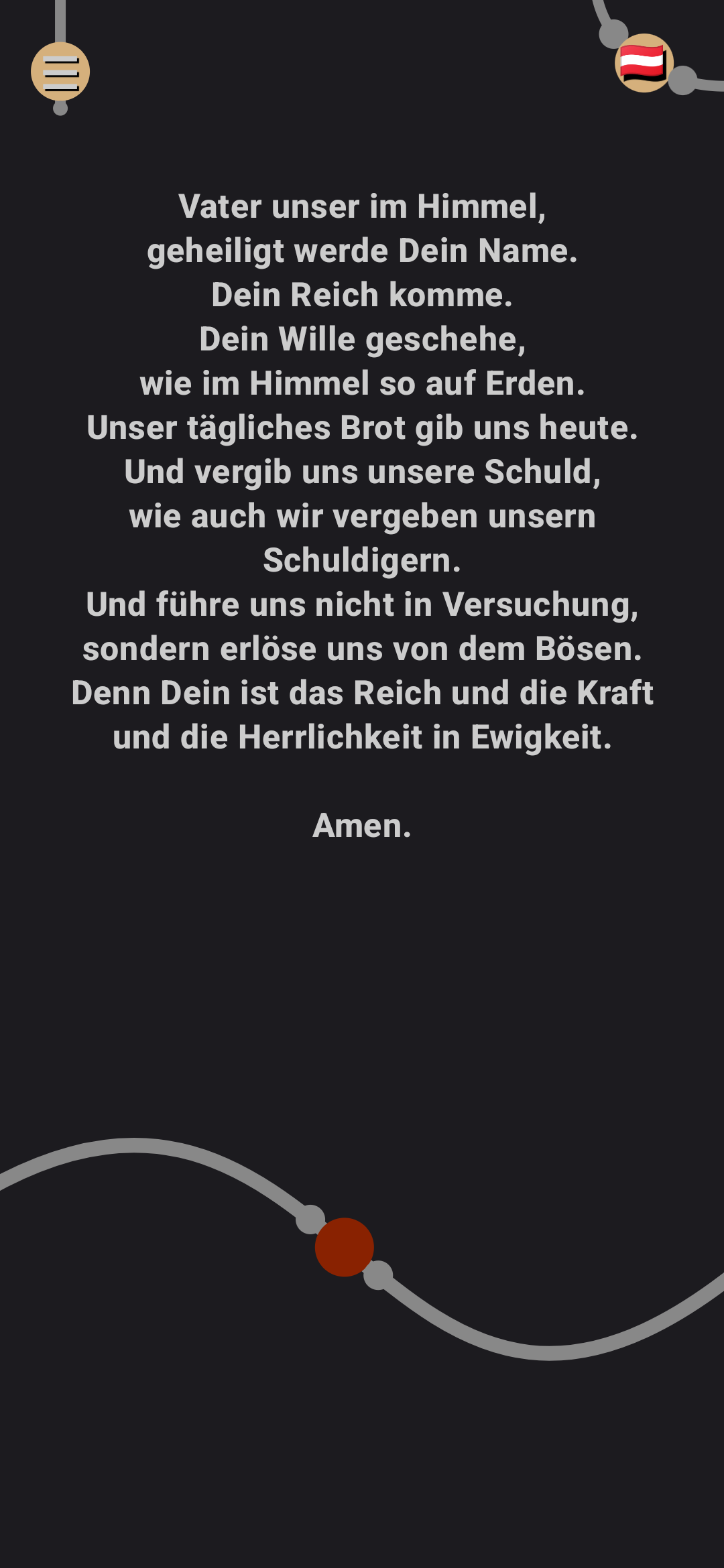Tap the red rosary bead to advance
This screenshot has width=724, height=1568.
coord(345,1247)
